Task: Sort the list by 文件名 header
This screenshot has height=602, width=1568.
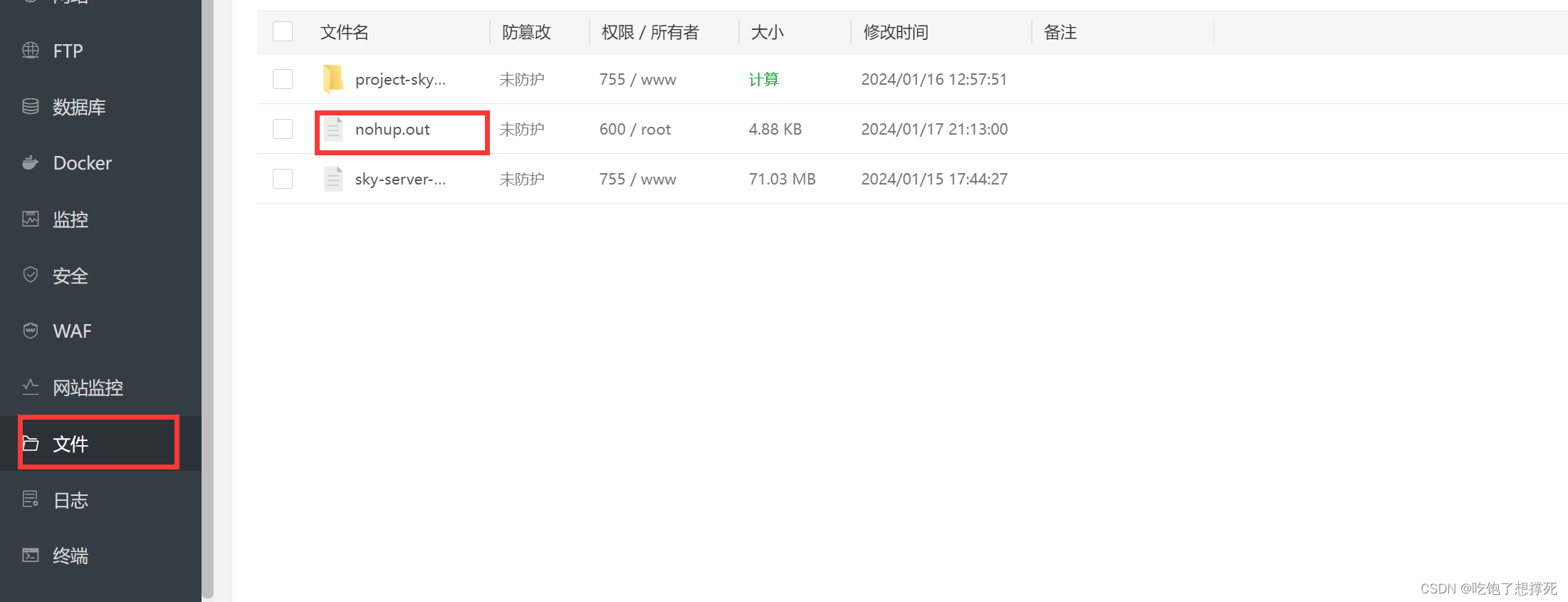Action: click(345, 32)
